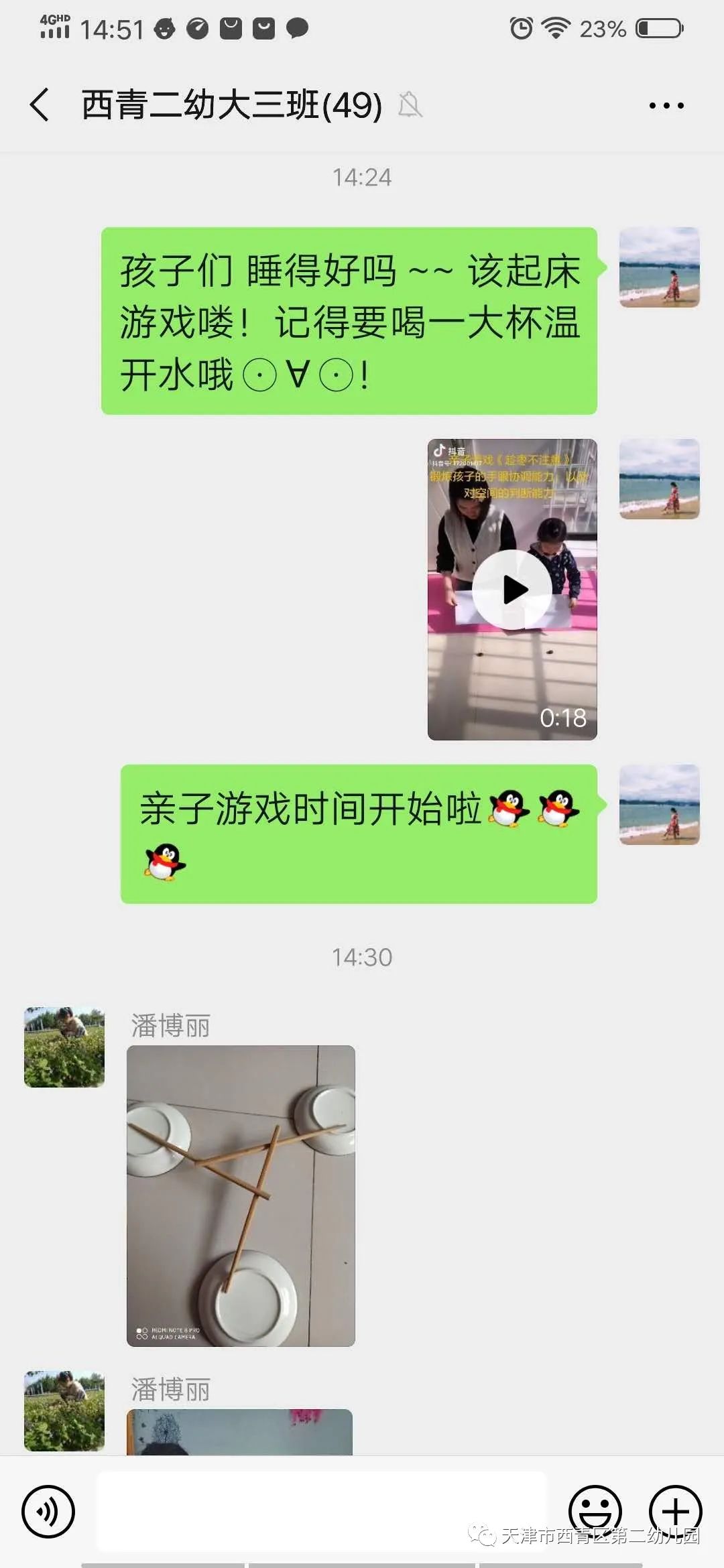Image resolution: width=724 pixels, height=1568 pixels.
Task: Open the plus attachment menu
Action: [x=675, y=1512]
